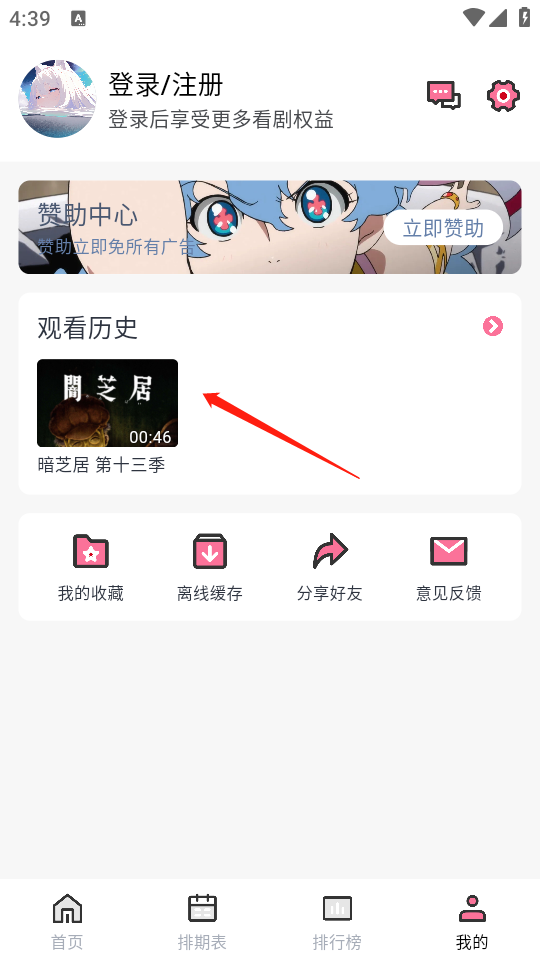Viewport: 540px width, 960px height.
Task: Open 我的收藏
Action: (91, 567)
